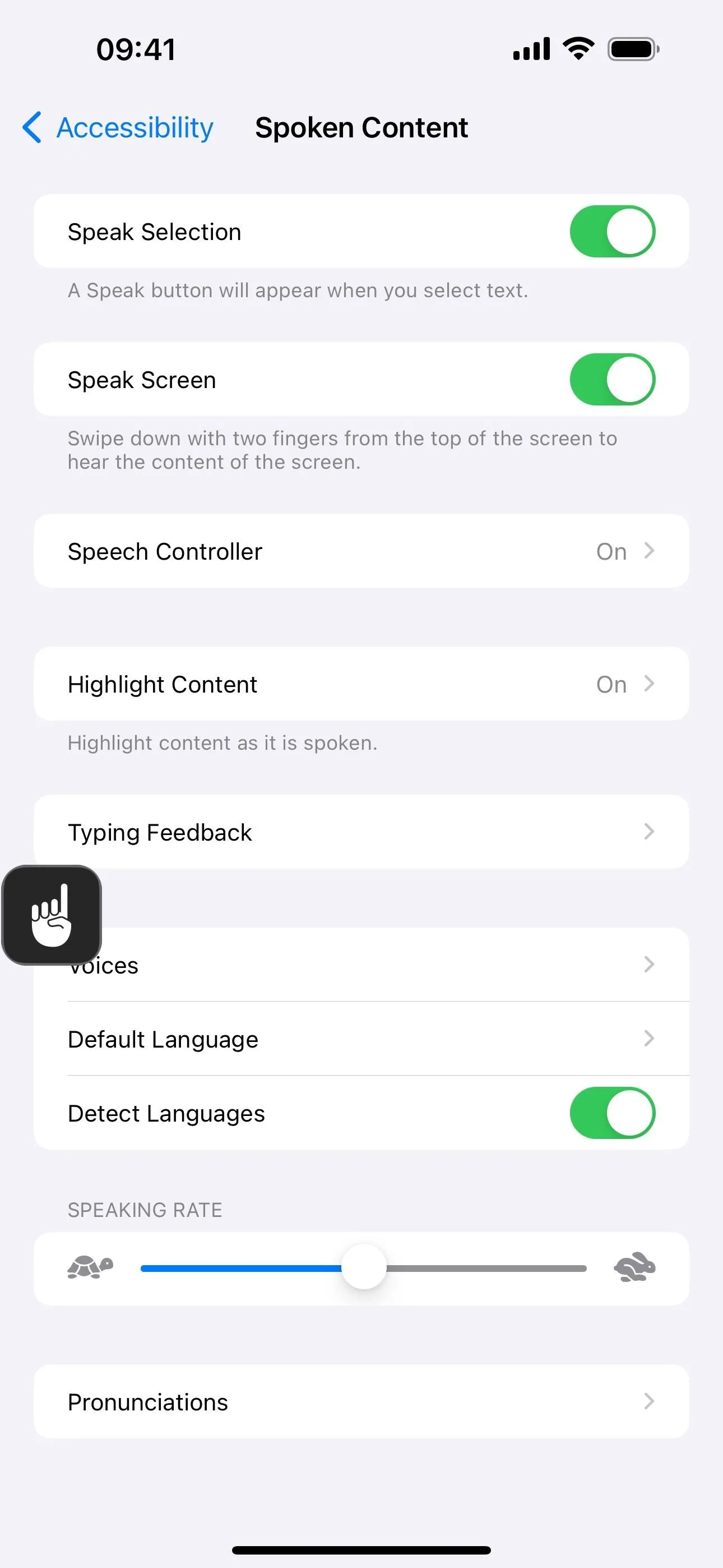Go back to Accessibility settings
Viewport: 723px width, 1568px height.
(118, 128)
